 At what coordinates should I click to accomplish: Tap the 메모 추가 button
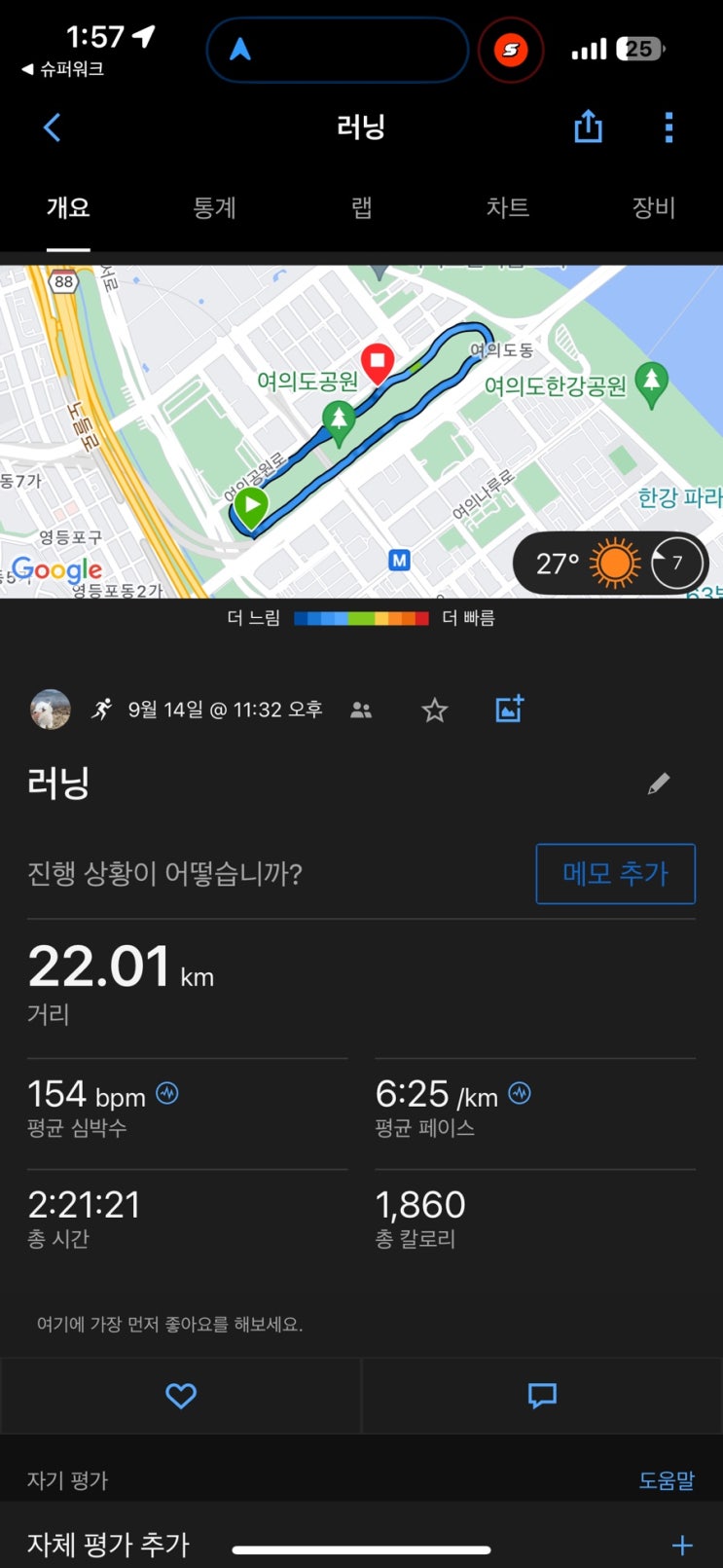pyautogui.click(x=615, y=873)
